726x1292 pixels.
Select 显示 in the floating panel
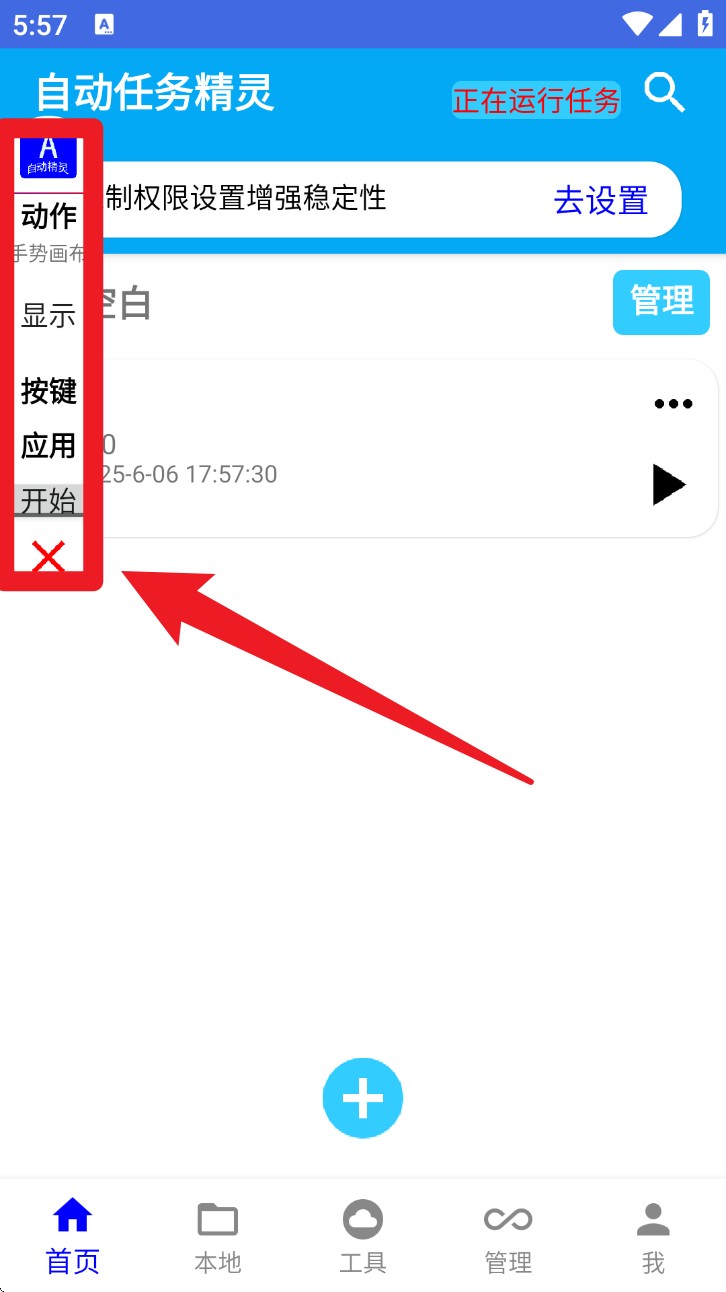point(48,316)
